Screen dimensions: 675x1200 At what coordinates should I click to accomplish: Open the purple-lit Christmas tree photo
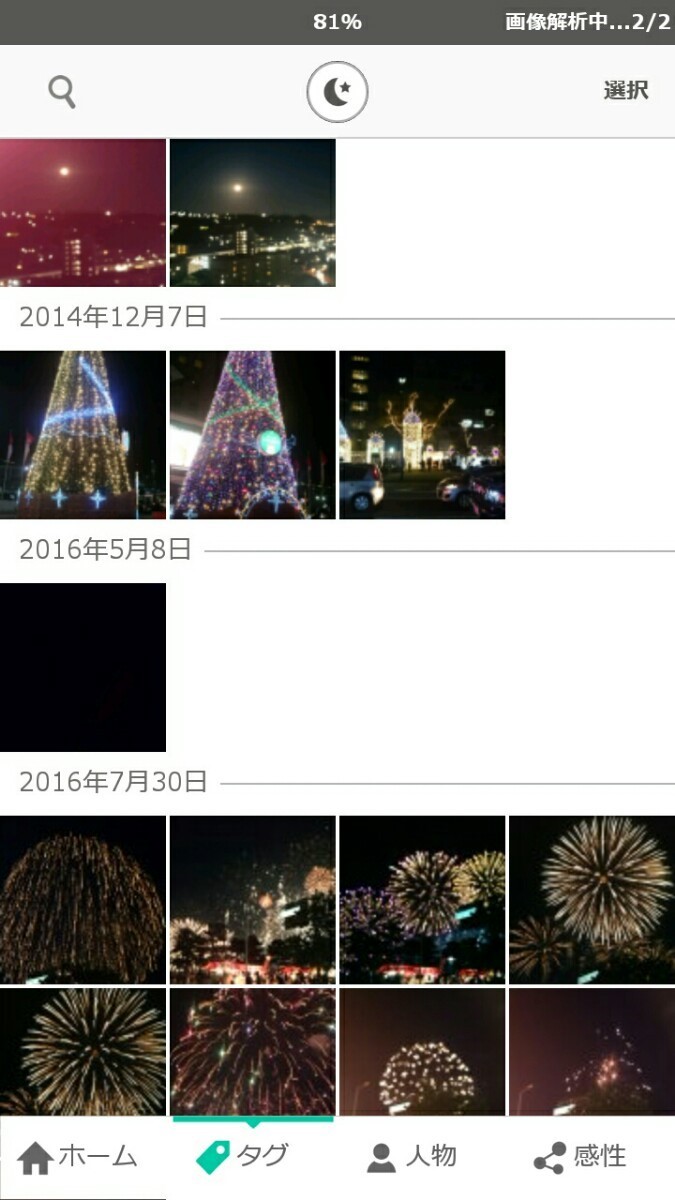tap(252, 435)
